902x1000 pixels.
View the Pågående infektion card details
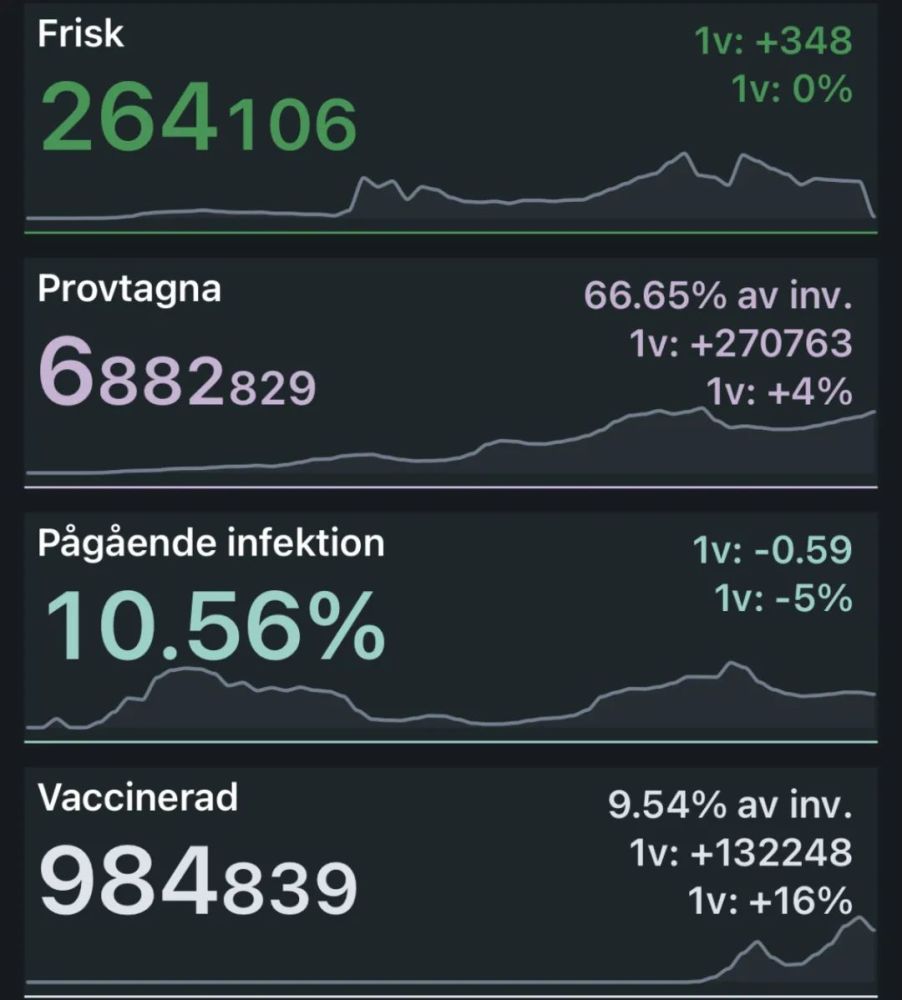(x=450, y=627)
